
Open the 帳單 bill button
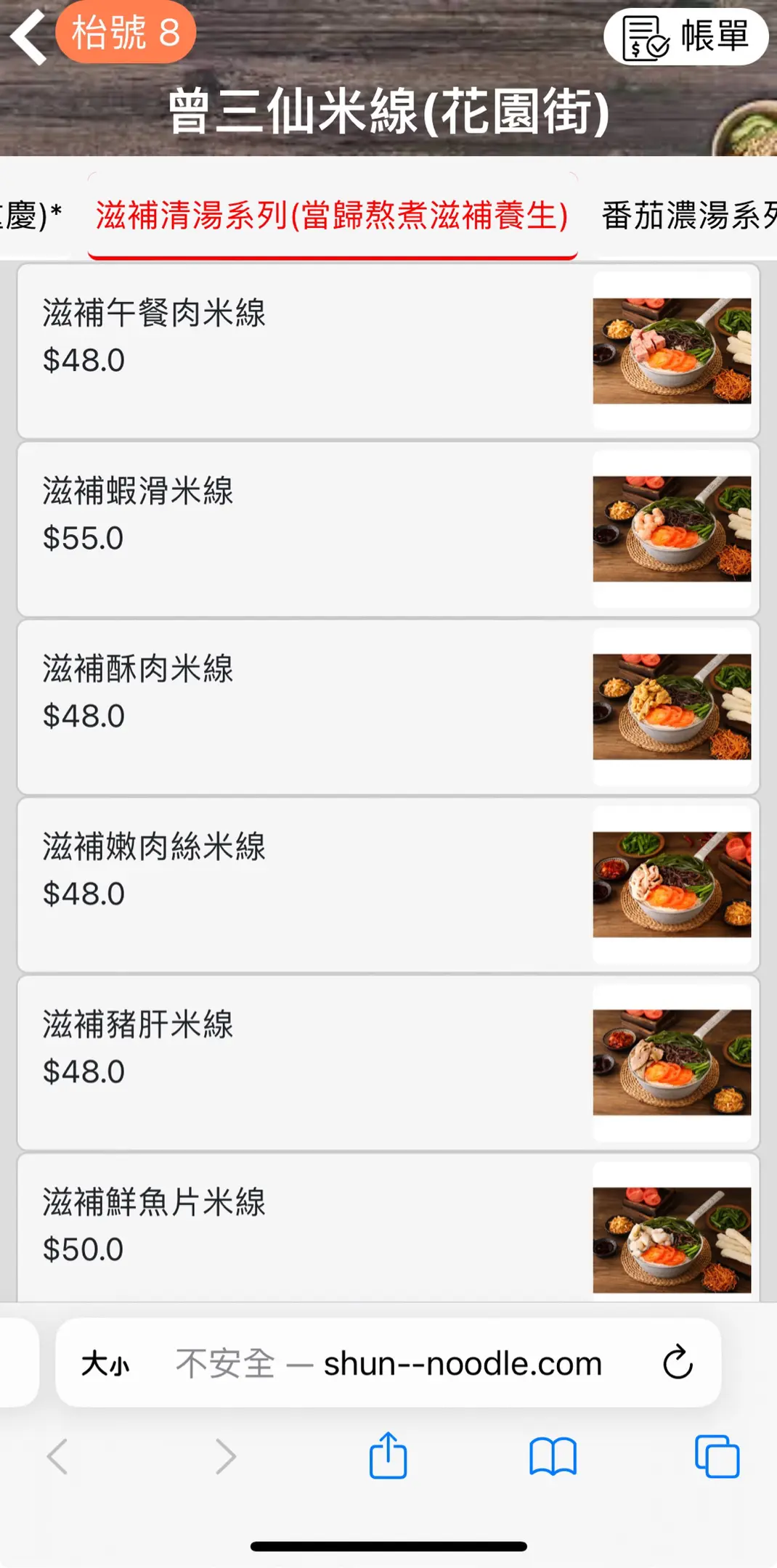click(x=686, y=36)
